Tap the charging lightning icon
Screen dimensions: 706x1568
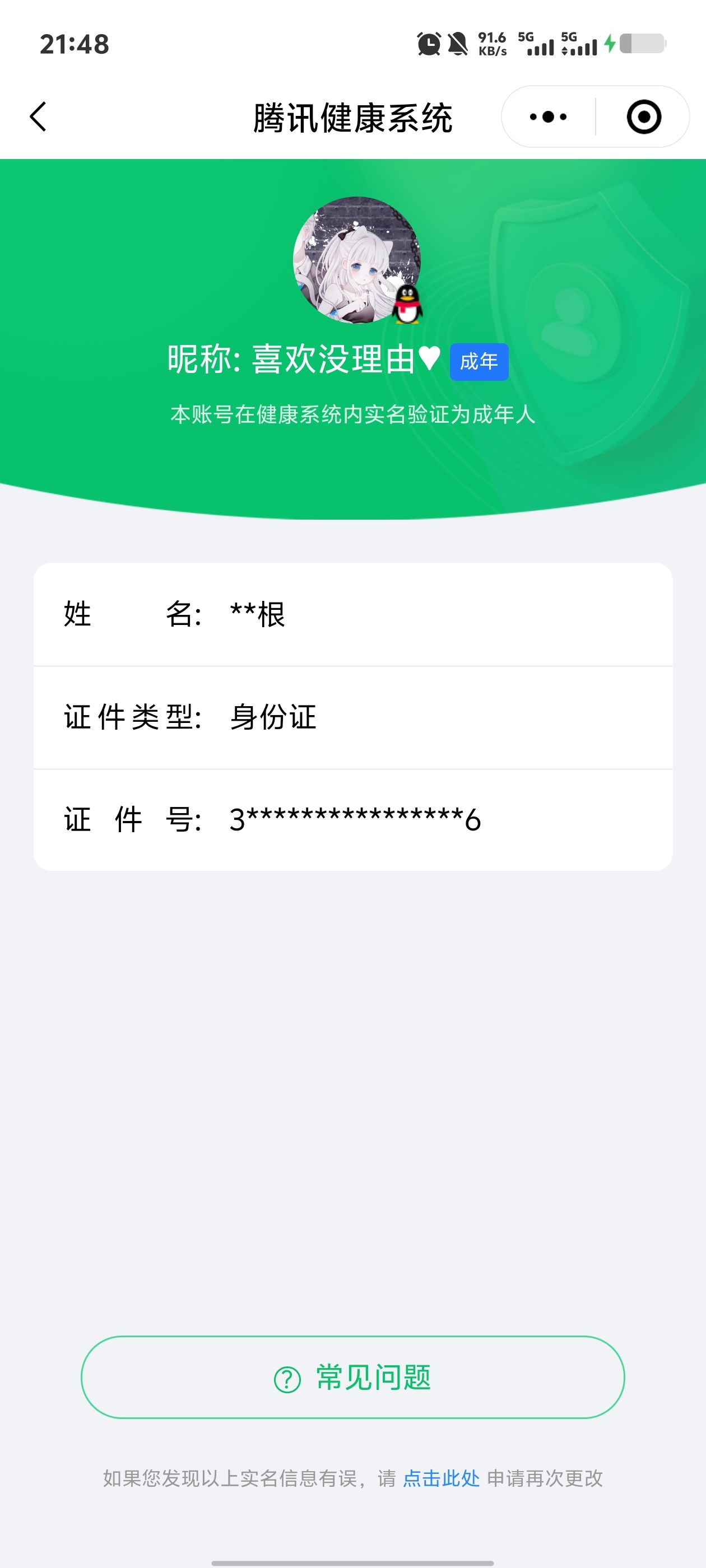coord(611,43)
